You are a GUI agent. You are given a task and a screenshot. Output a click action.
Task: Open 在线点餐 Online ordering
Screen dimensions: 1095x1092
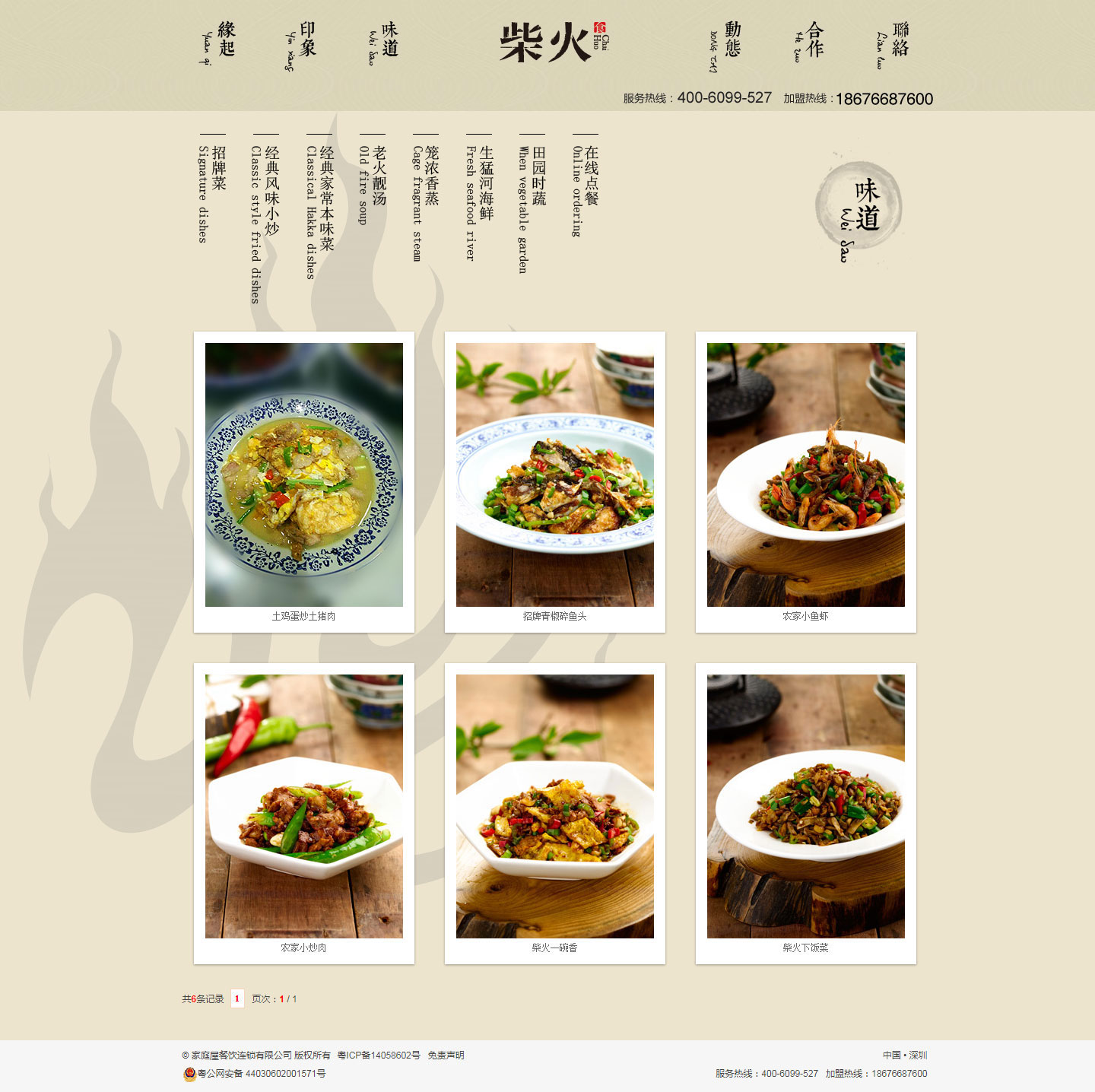click(585, 190)
